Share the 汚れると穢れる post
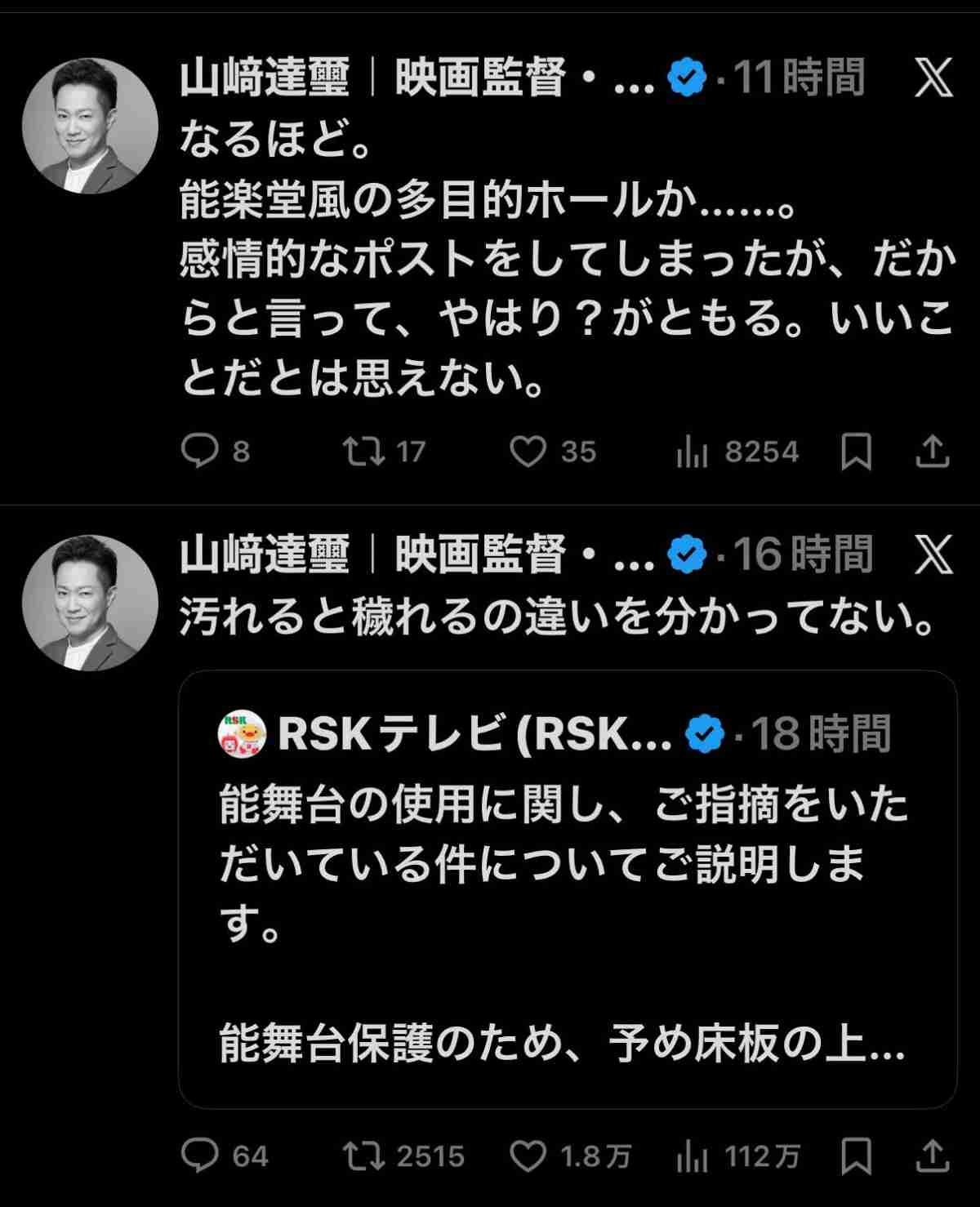The image size is (980, 1207). (x=932, y=1156)
